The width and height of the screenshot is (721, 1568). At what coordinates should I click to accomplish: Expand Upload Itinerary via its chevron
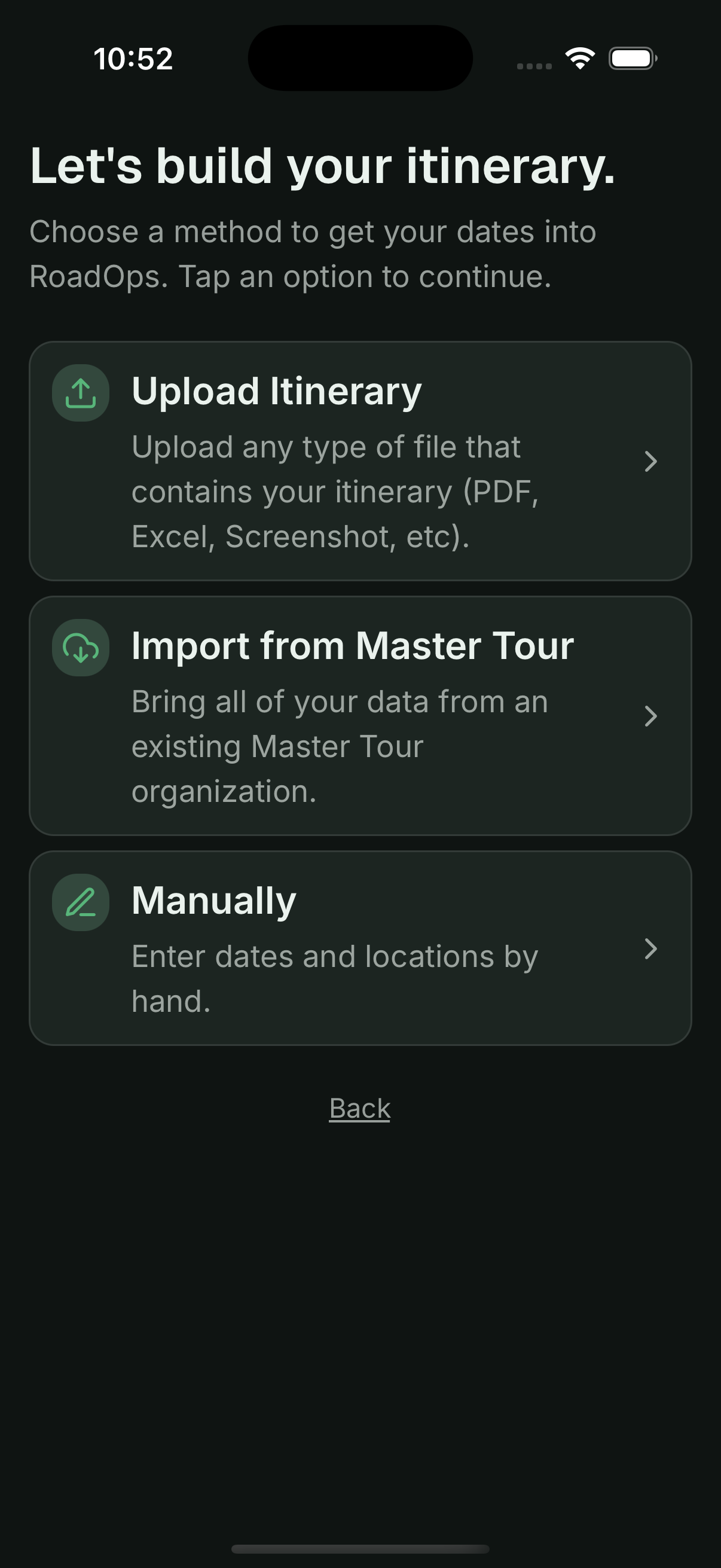(651, 463)
